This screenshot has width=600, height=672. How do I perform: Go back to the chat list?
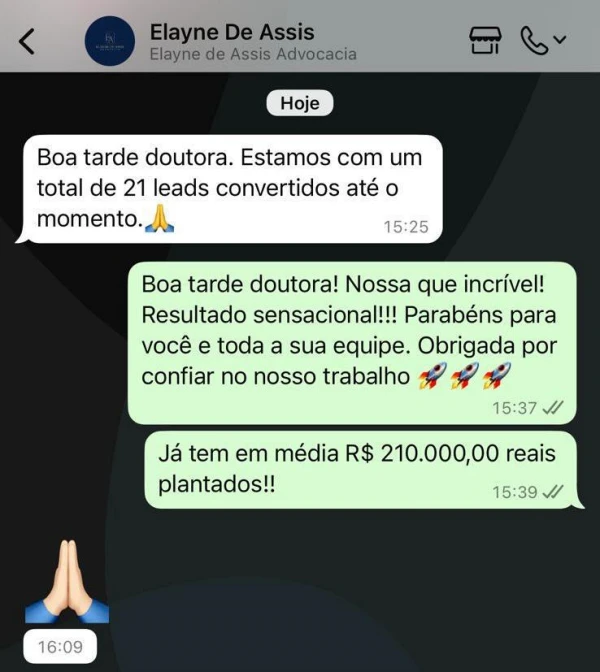coord(28,41)
